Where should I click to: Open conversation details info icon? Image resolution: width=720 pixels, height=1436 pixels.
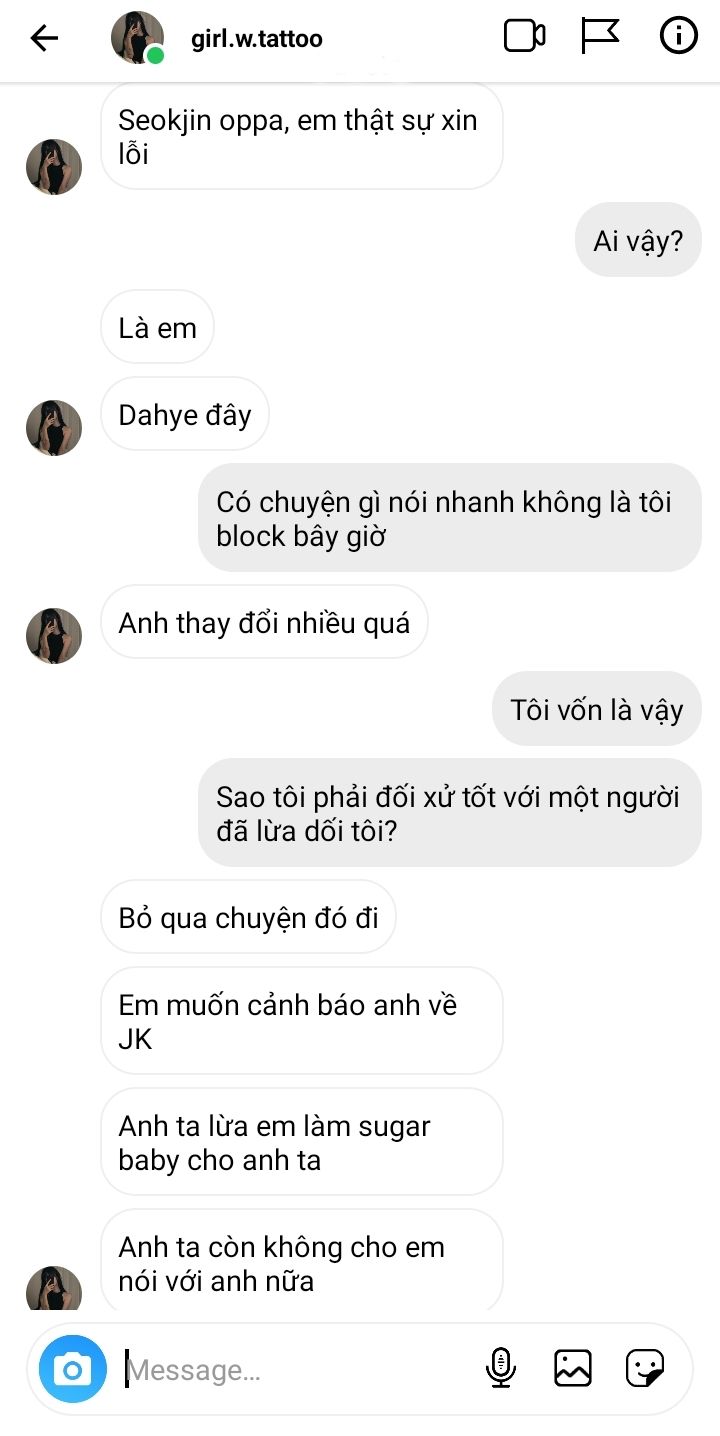tap(678, 37)
